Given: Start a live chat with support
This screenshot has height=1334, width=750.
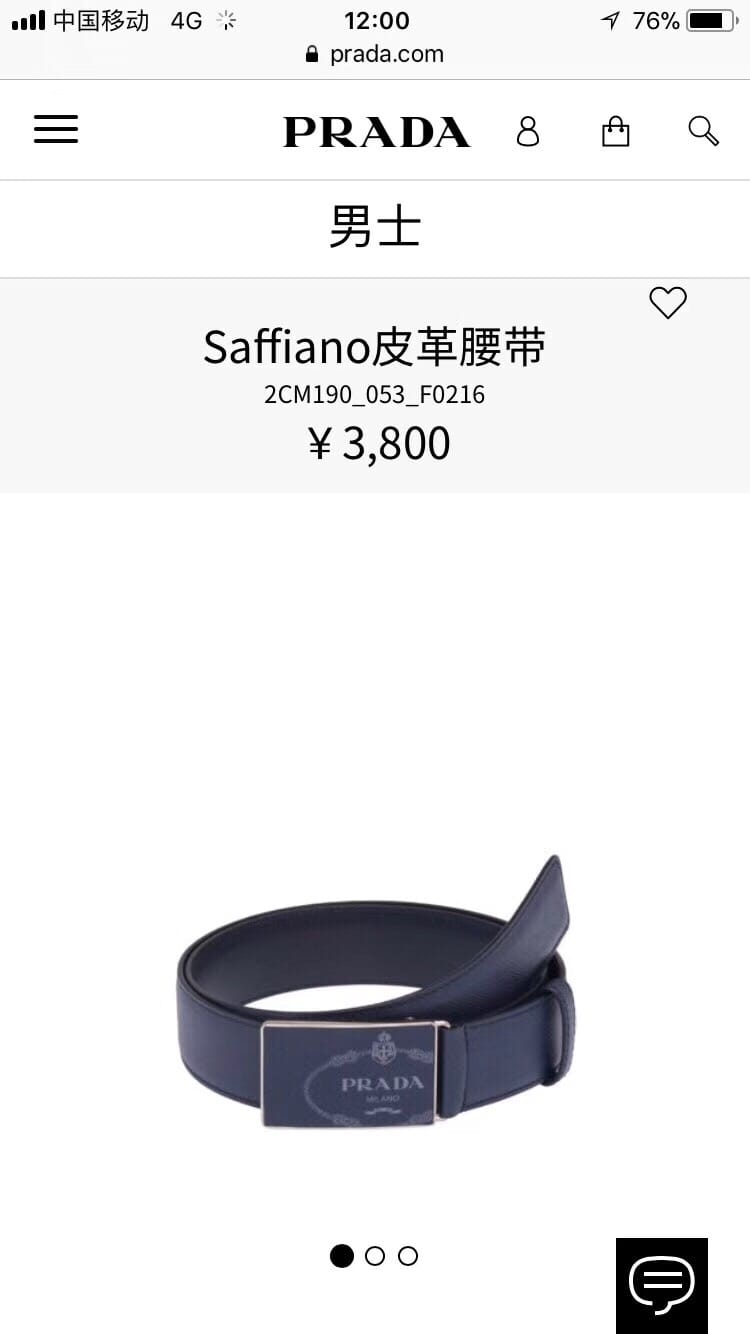Looking at the screenshot, I should coord(661,1284).
